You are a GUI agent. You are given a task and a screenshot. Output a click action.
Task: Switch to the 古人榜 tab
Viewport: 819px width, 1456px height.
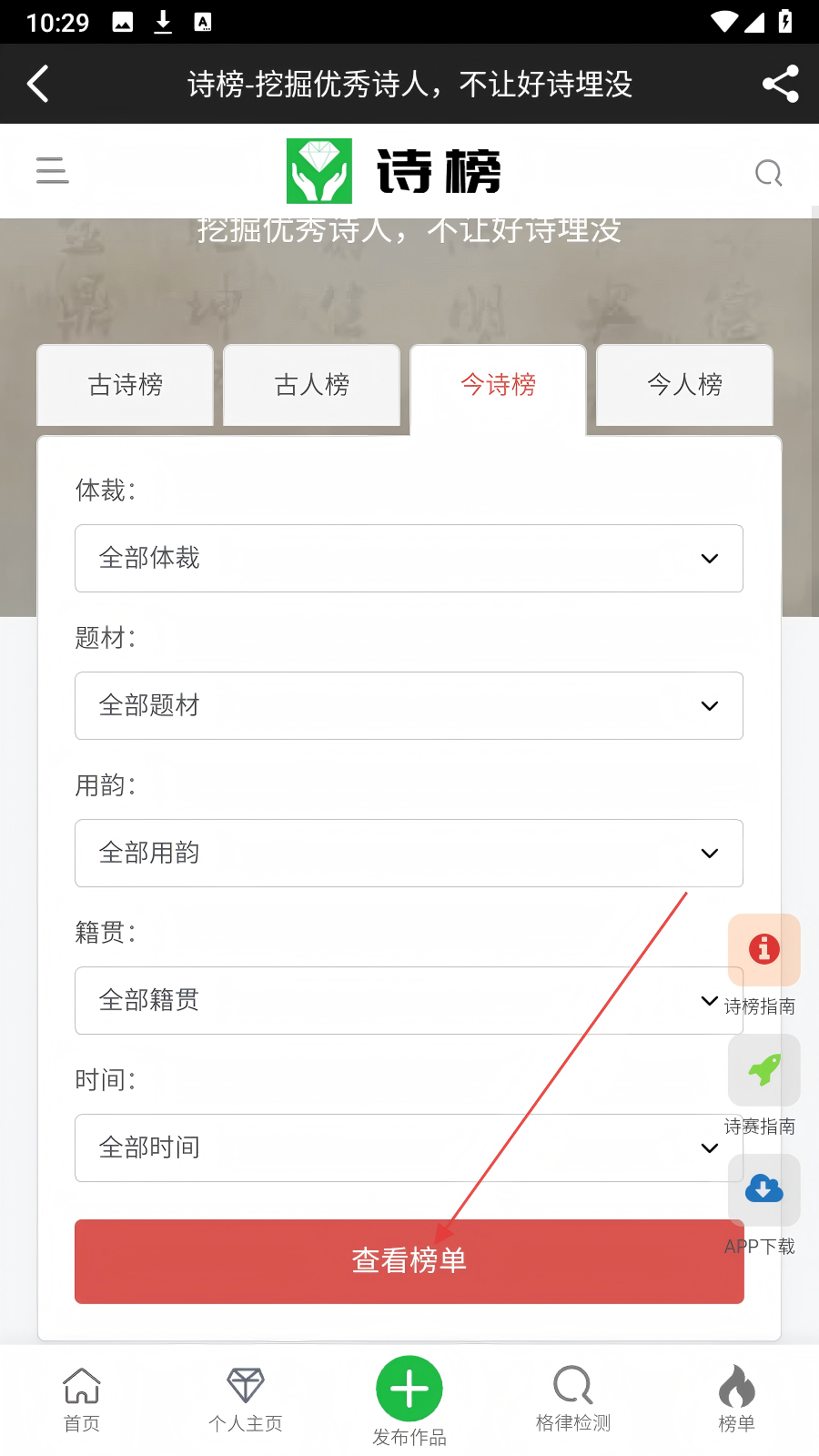[312, 385]
